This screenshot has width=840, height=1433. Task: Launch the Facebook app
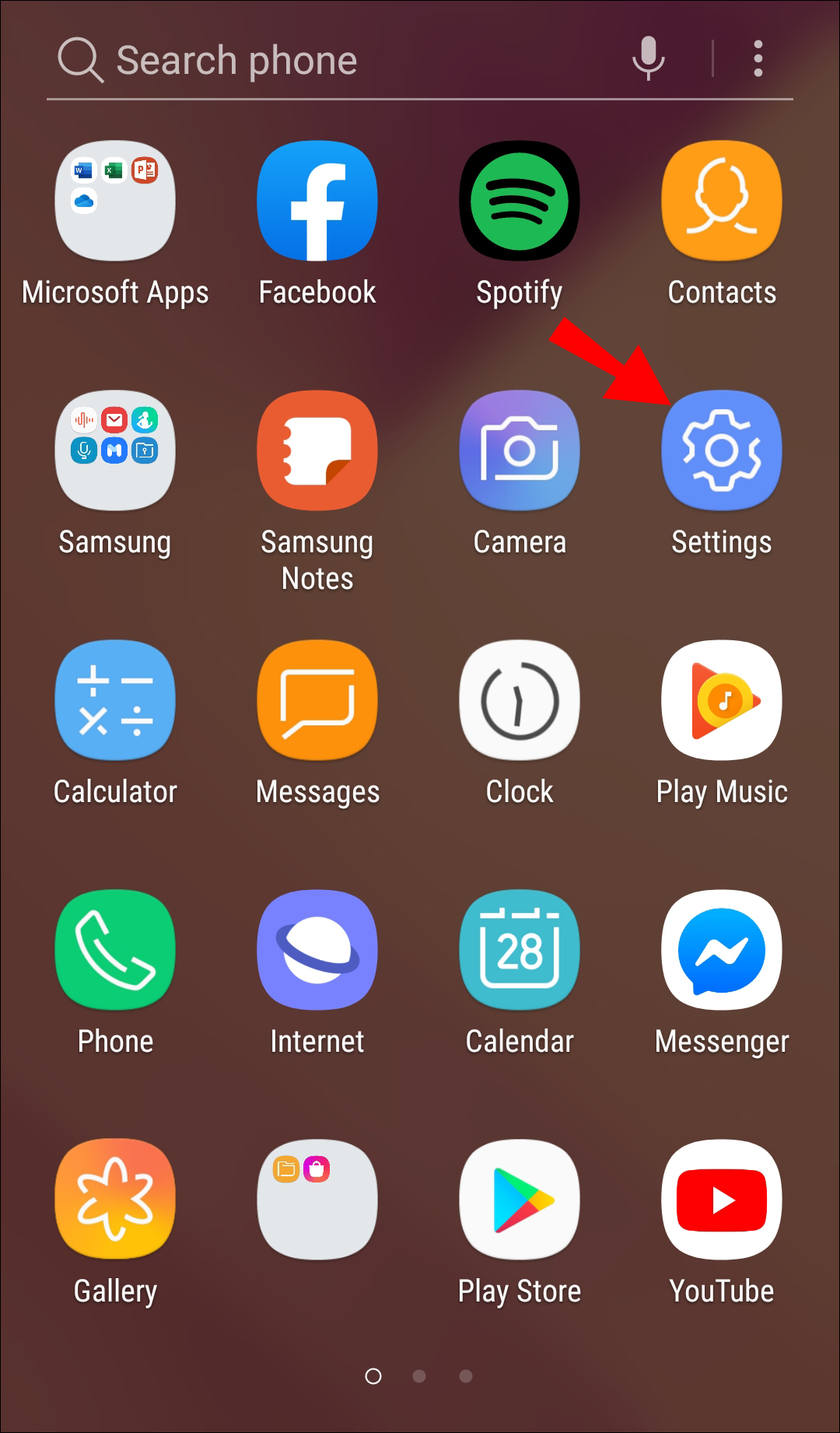(x=317, y=201)
